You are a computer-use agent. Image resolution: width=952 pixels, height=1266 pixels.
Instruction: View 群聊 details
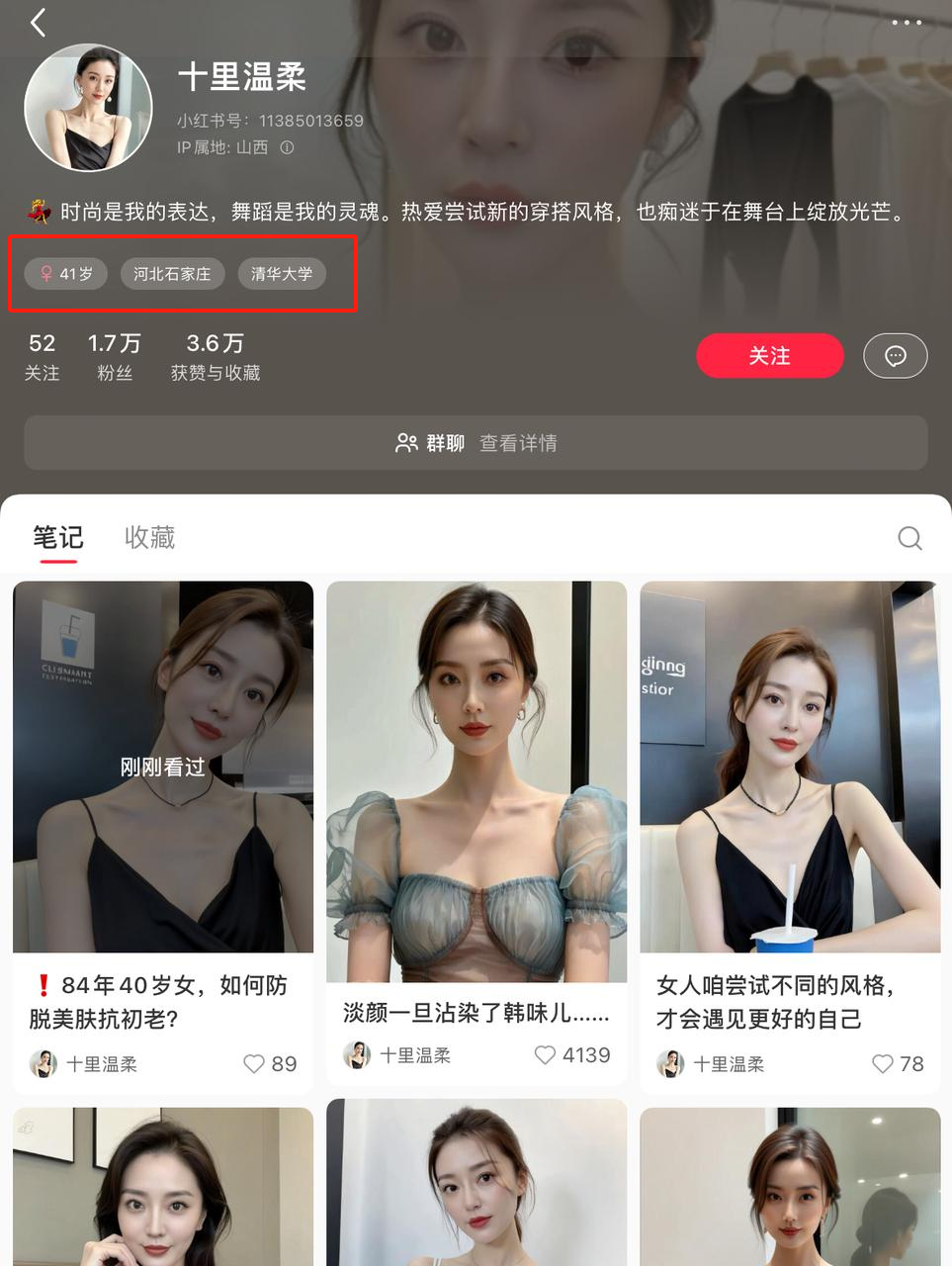click(476, 443)
